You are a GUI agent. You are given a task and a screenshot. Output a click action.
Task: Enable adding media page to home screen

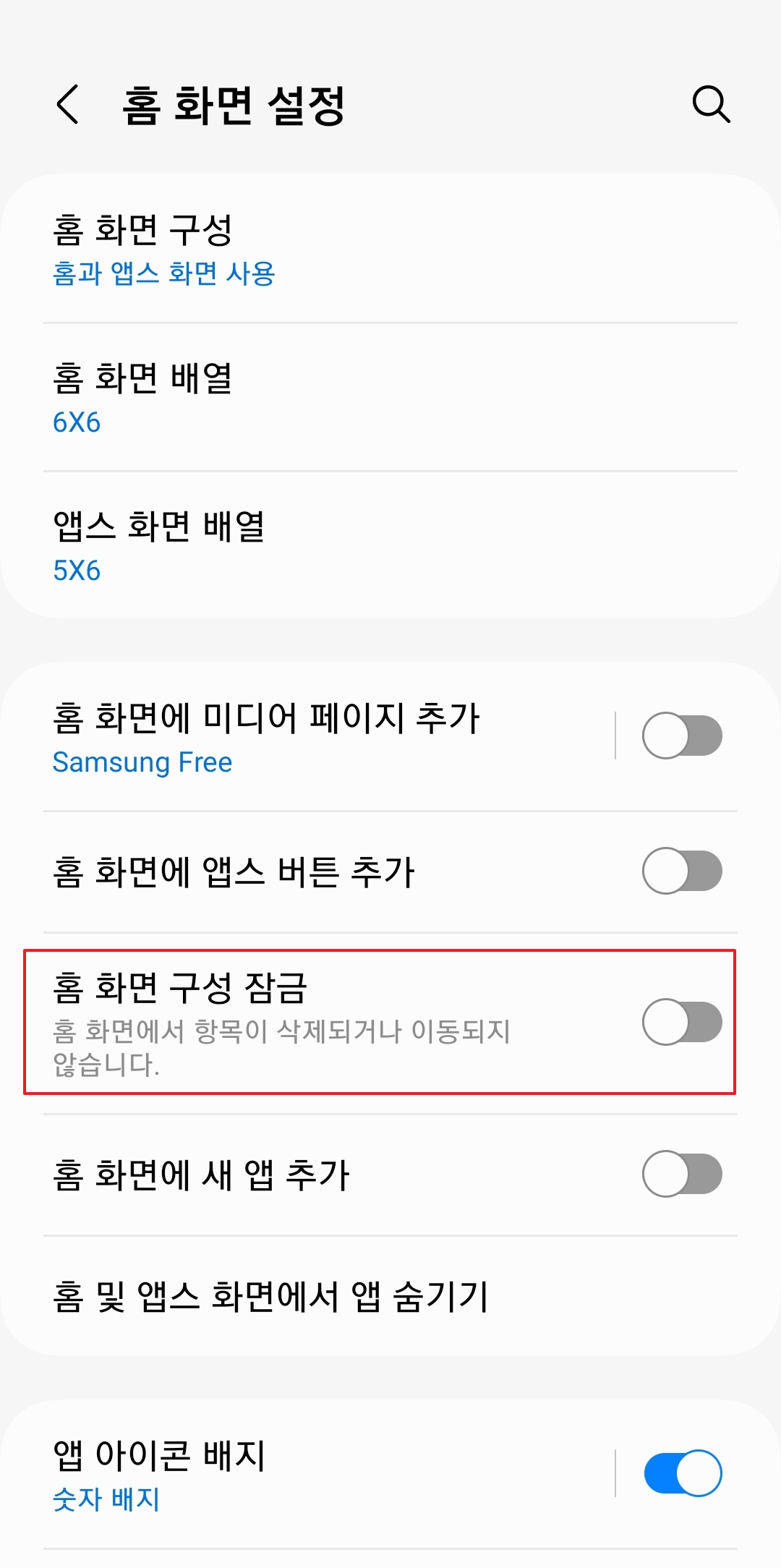pos(680,734)
